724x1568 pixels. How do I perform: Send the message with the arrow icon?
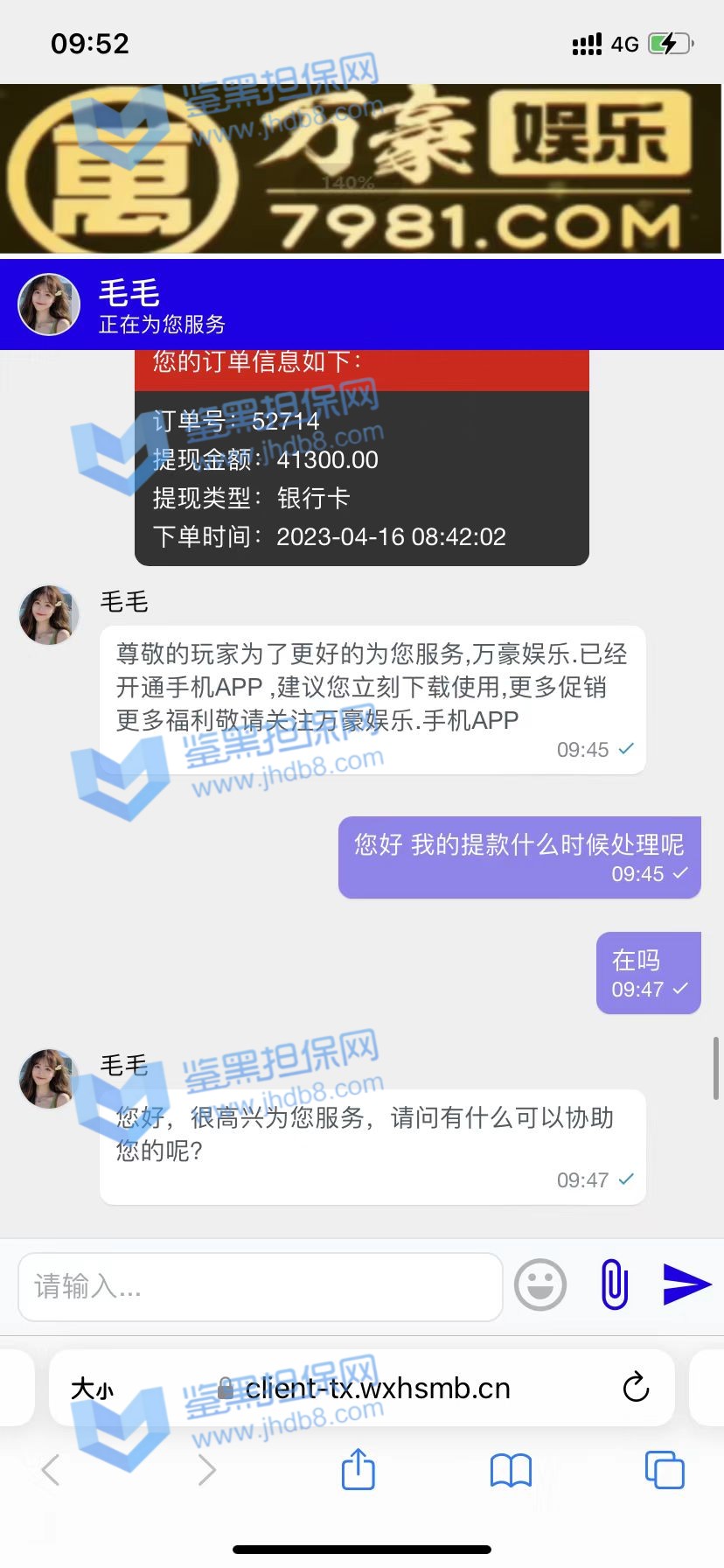[x=686, y=1284]
